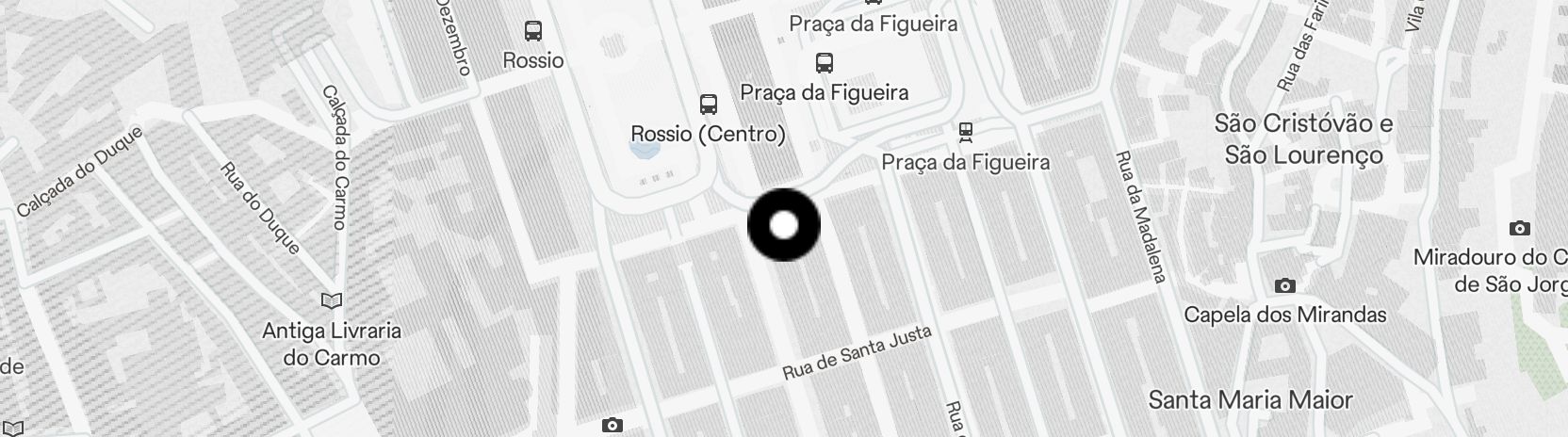Image resolution: width=1568 pixels, height=437 pixels.
Task: Select the Praça da Figueira tram stop
Action: tap(965, 132)
